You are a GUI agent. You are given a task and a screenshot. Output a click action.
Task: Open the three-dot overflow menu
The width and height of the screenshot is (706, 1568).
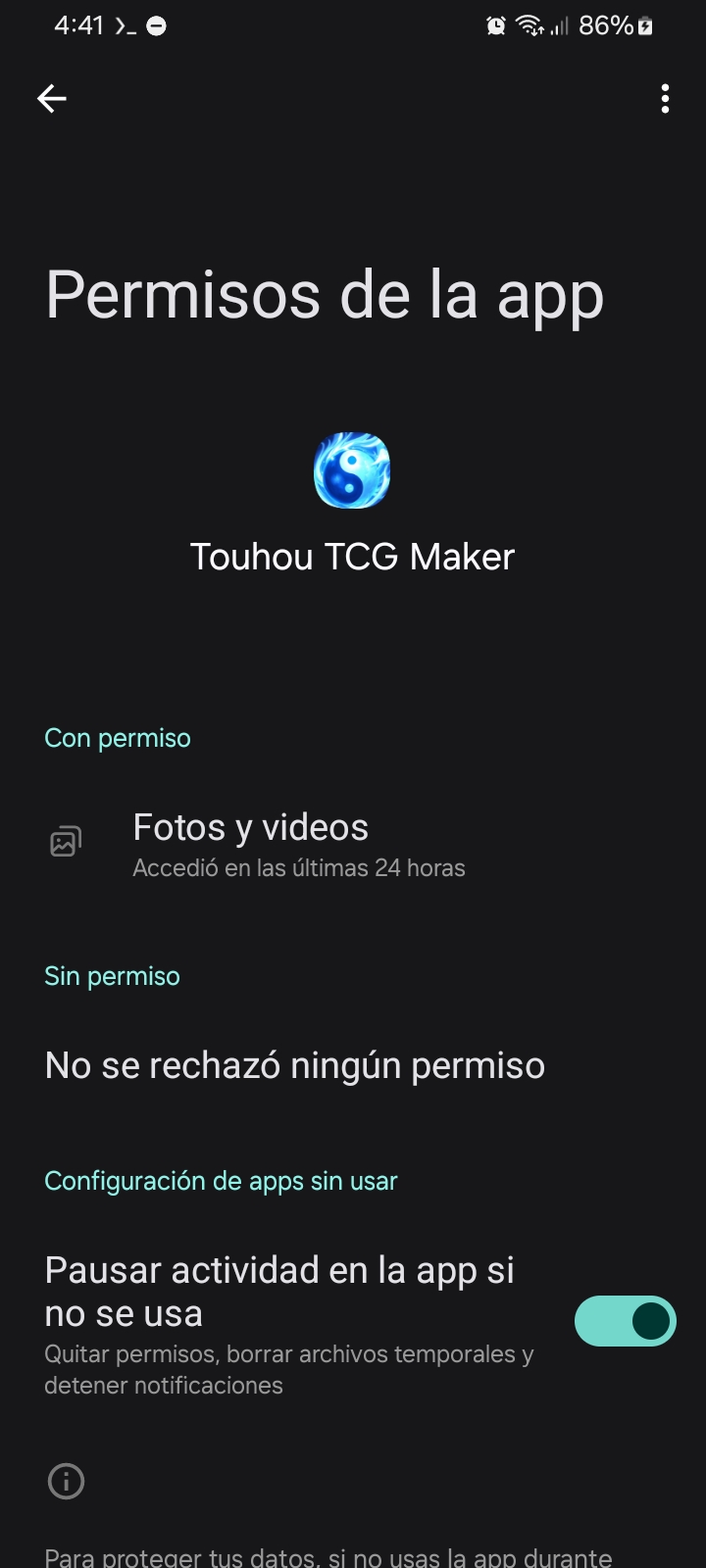(665, 98)
